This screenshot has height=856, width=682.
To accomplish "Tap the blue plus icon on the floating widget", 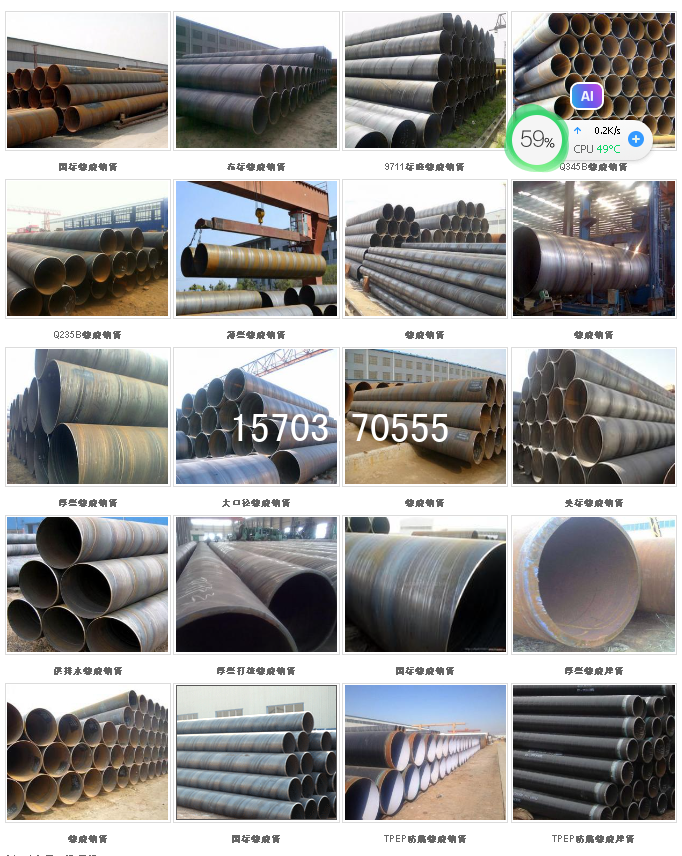I will (635, 139).
